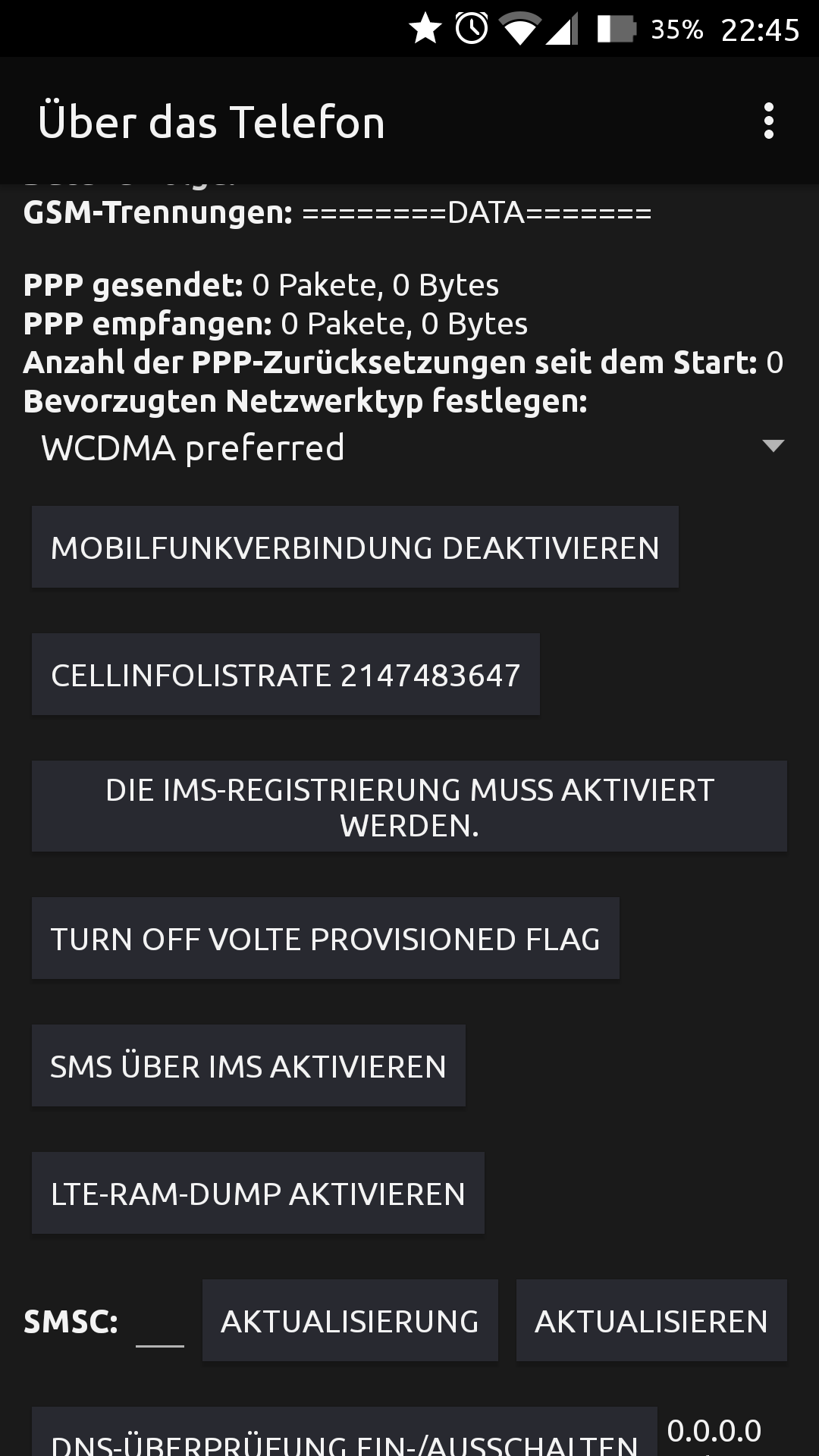The width and height of the screenshot is (819, 1456).
Task: Tap the IMS-Registrierung button
Action: click(x=409, y=807)
